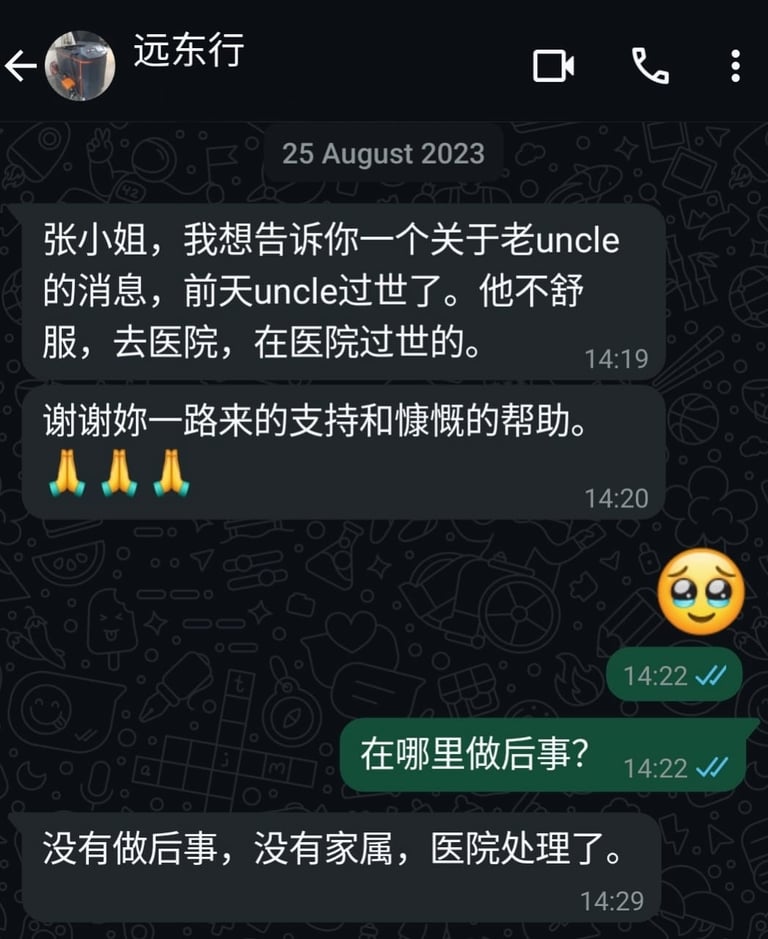Viewport: 768px width, 939px height.
Task: Start a video call with 远东行
Action: pos(553,66)
